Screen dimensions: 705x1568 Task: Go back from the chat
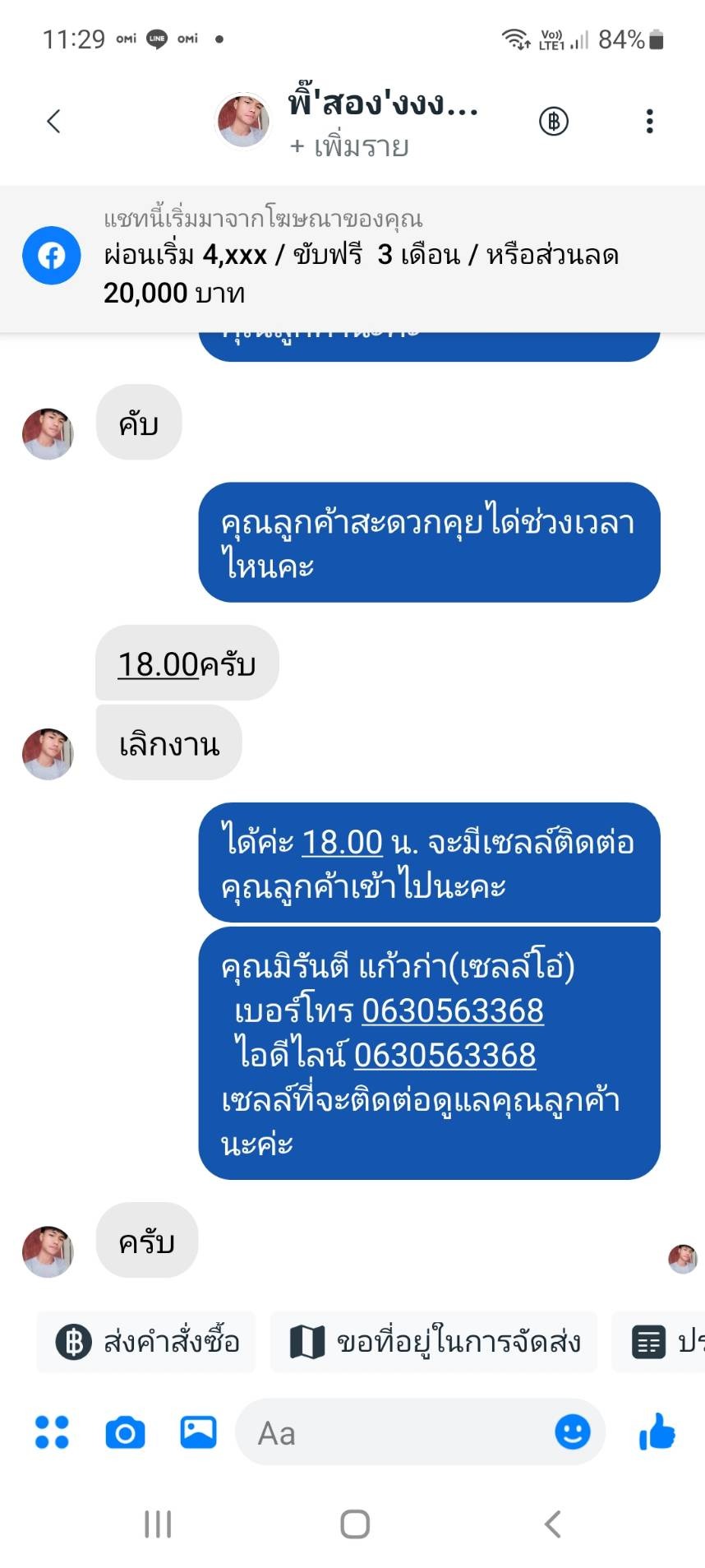click(53, 122)
